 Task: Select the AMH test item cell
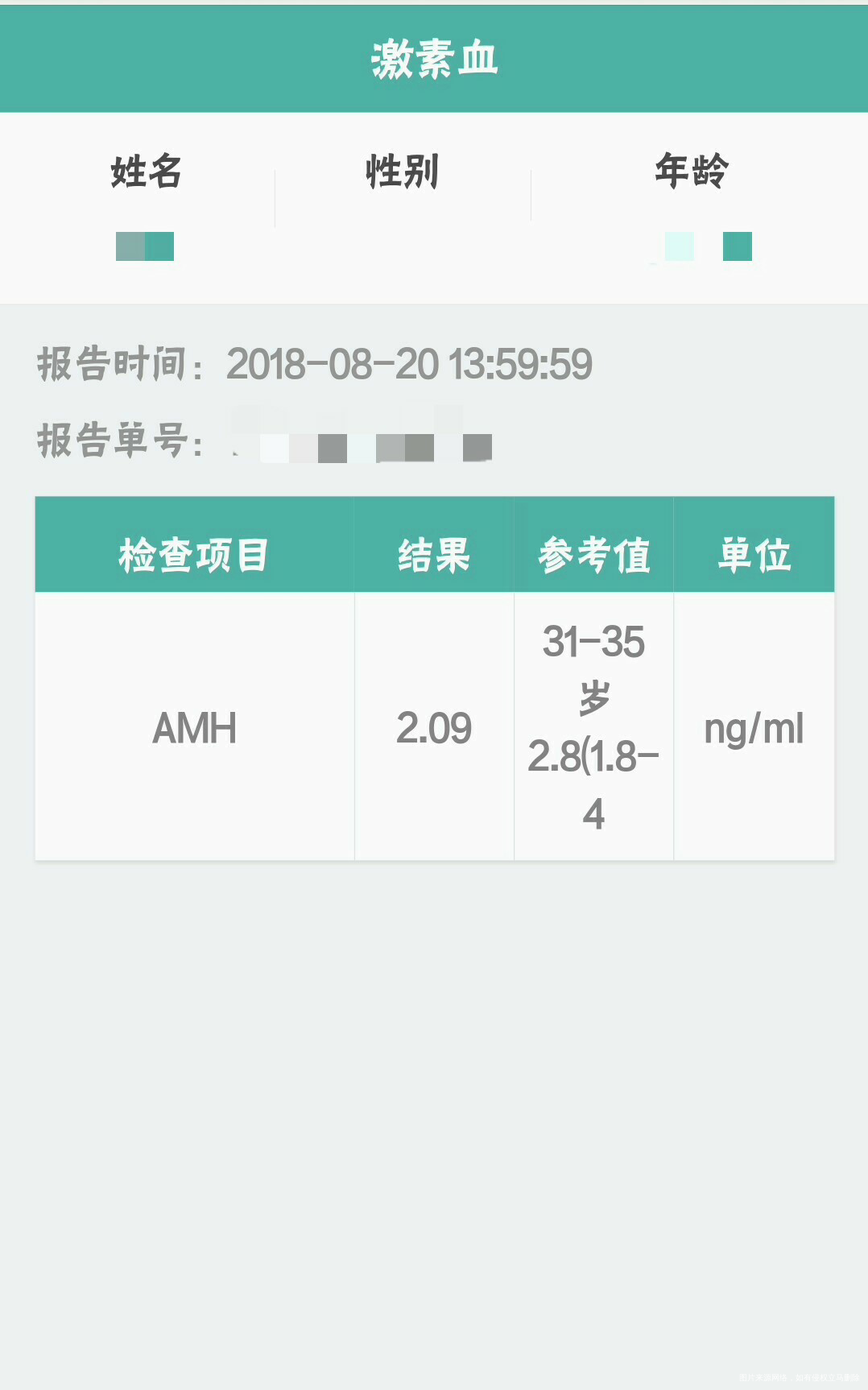(193, 729)
